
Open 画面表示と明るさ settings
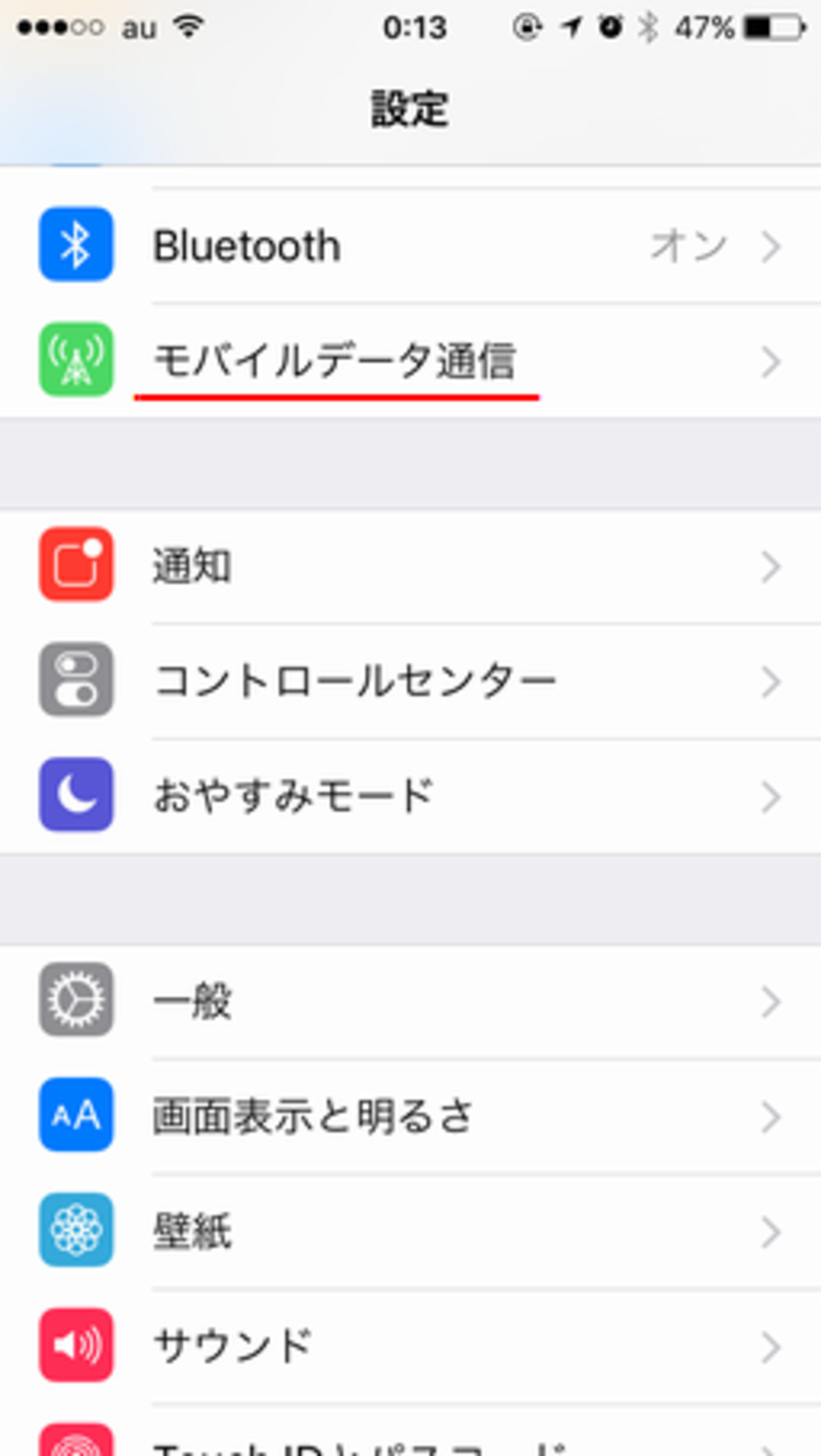coord(410,1116)
